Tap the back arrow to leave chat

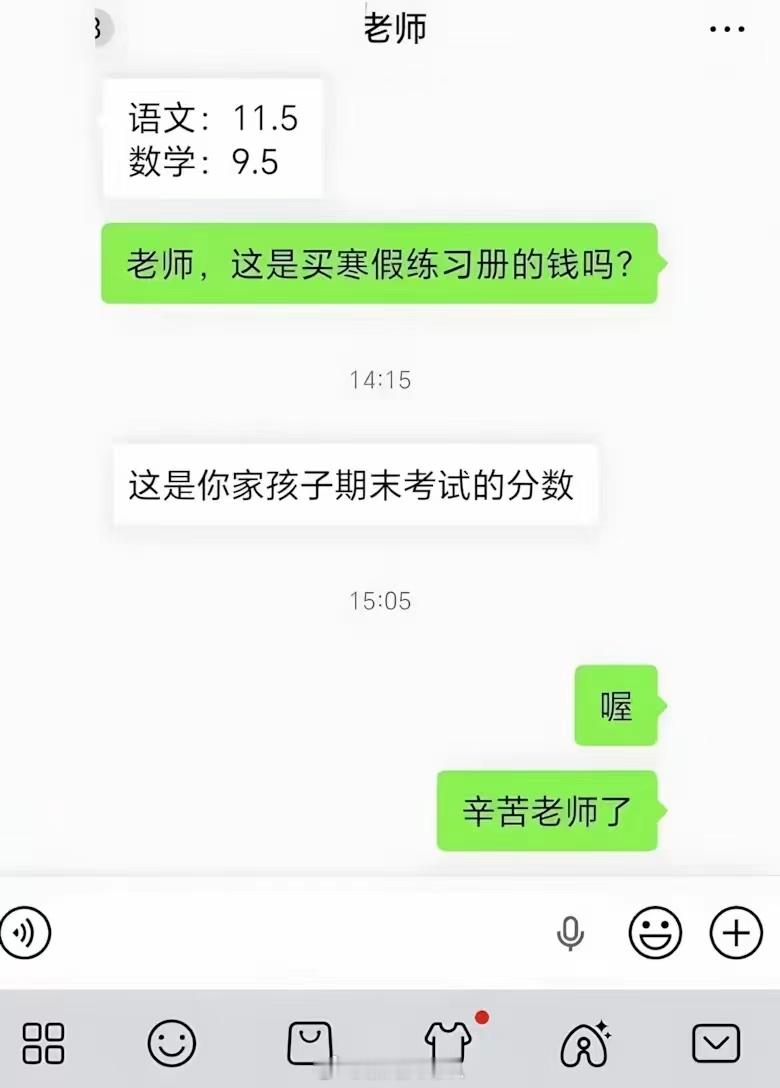[95, 26]
